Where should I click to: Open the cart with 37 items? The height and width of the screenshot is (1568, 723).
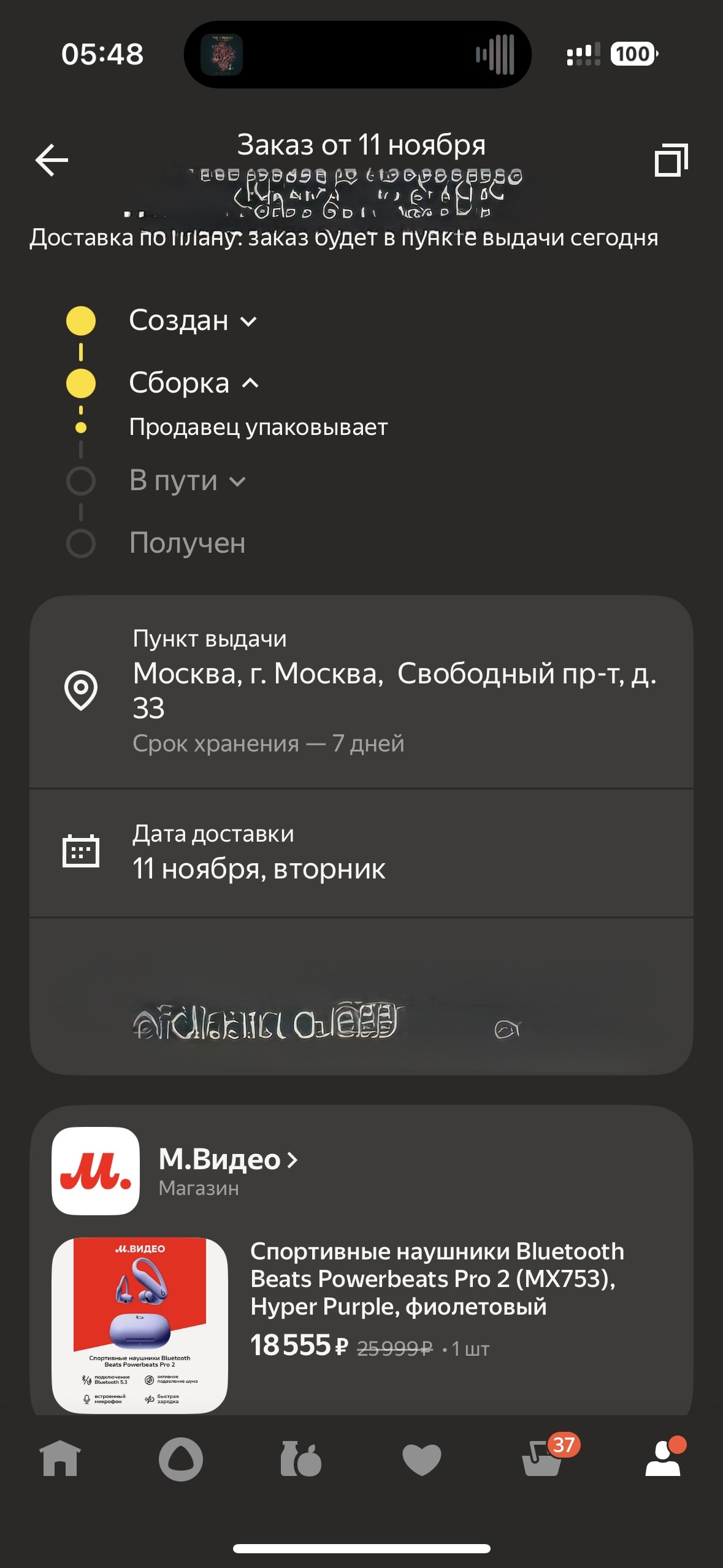tap(543, 1459)
